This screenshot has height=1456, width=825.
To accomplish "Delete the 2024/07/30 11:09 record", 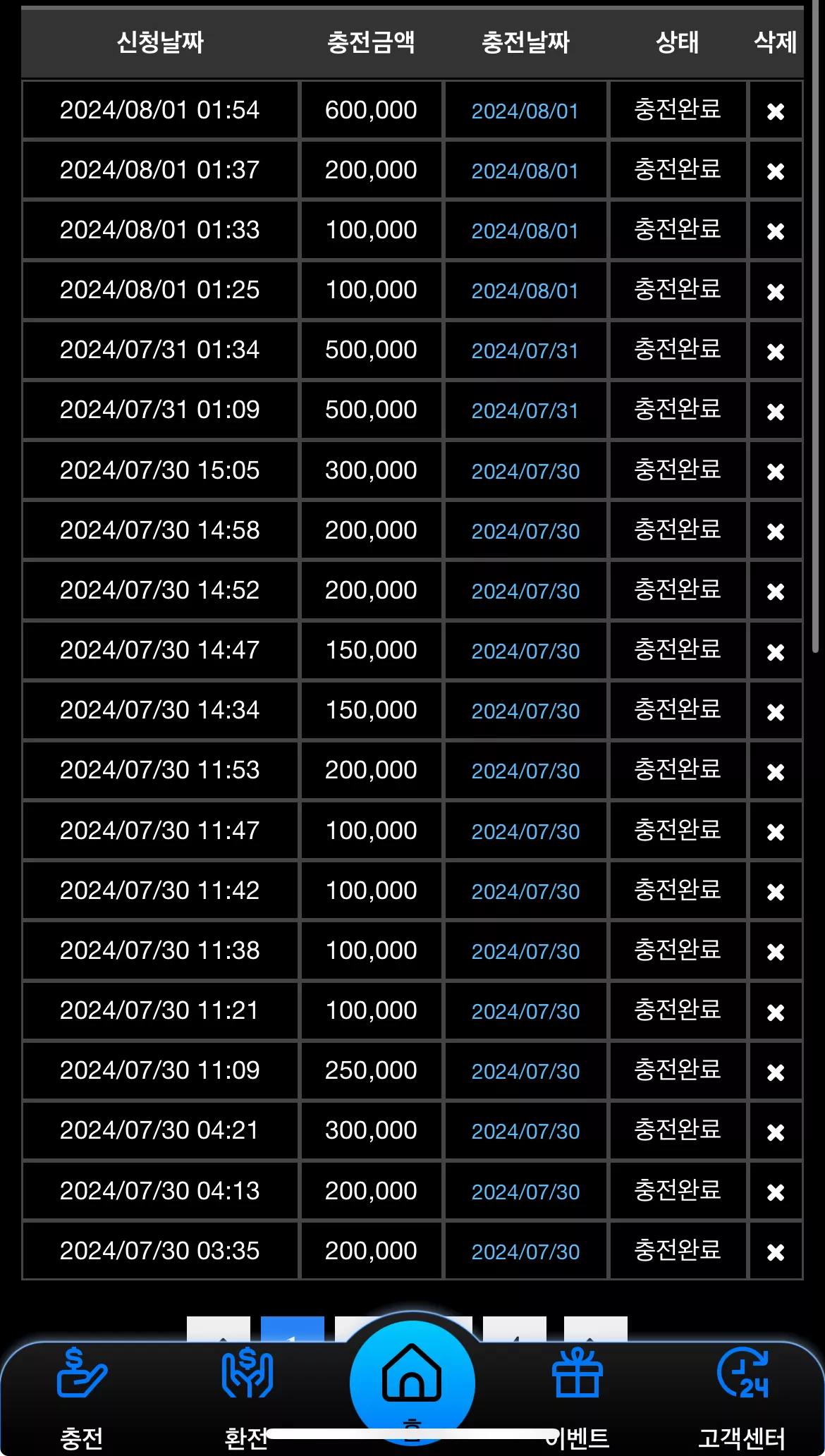I will pos(776,1072).
